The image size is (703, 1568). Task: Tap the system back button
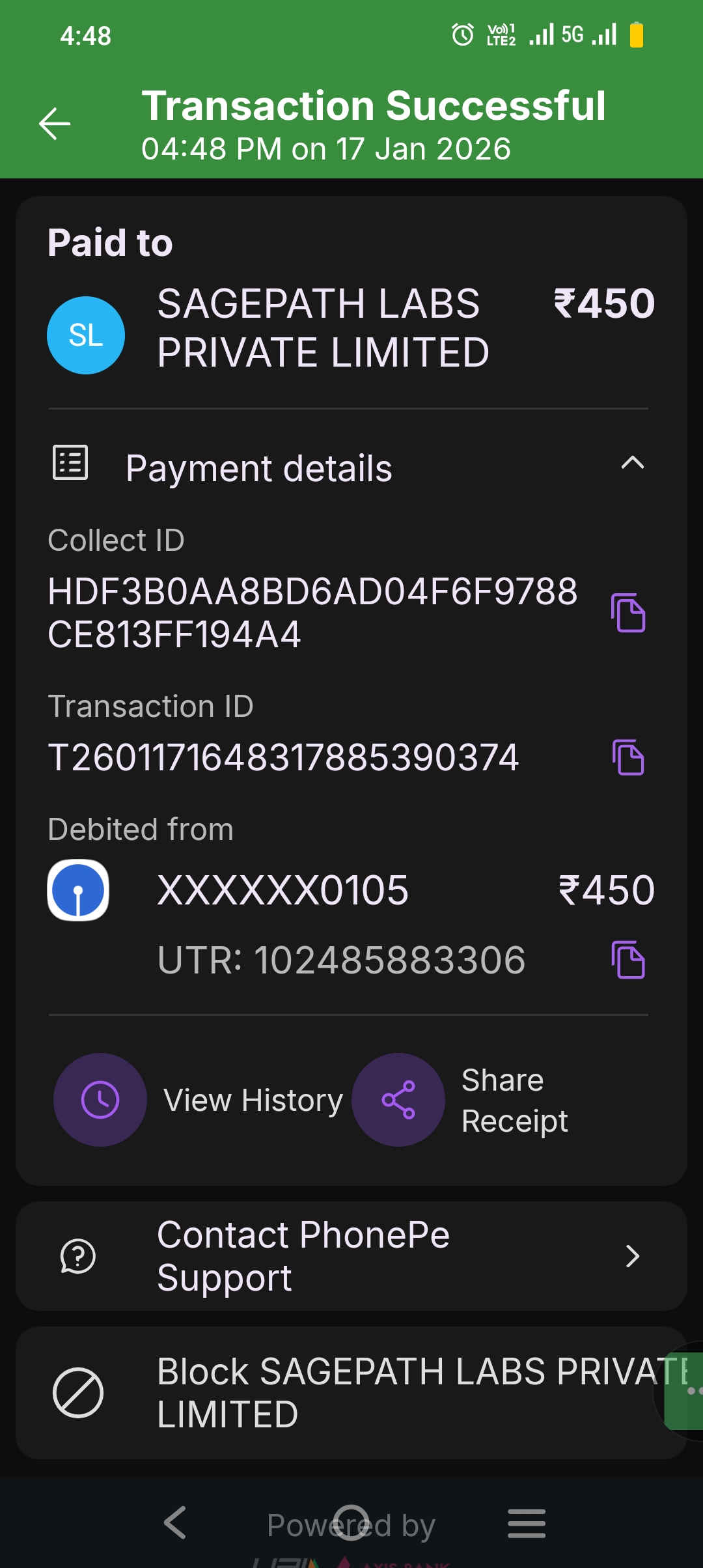(x=175, y=1522)
